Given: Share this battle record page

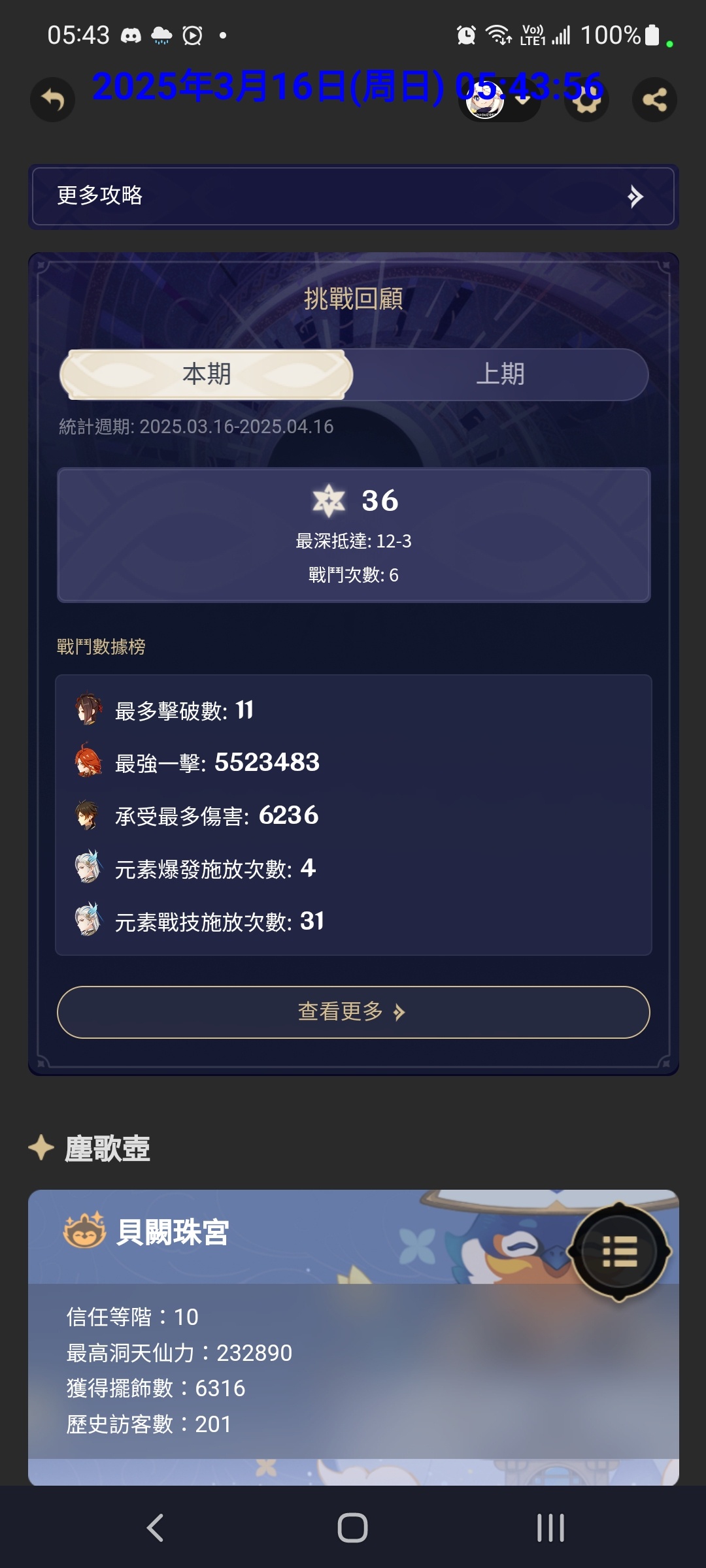Looking at the screenshot, I should [654, 99].
